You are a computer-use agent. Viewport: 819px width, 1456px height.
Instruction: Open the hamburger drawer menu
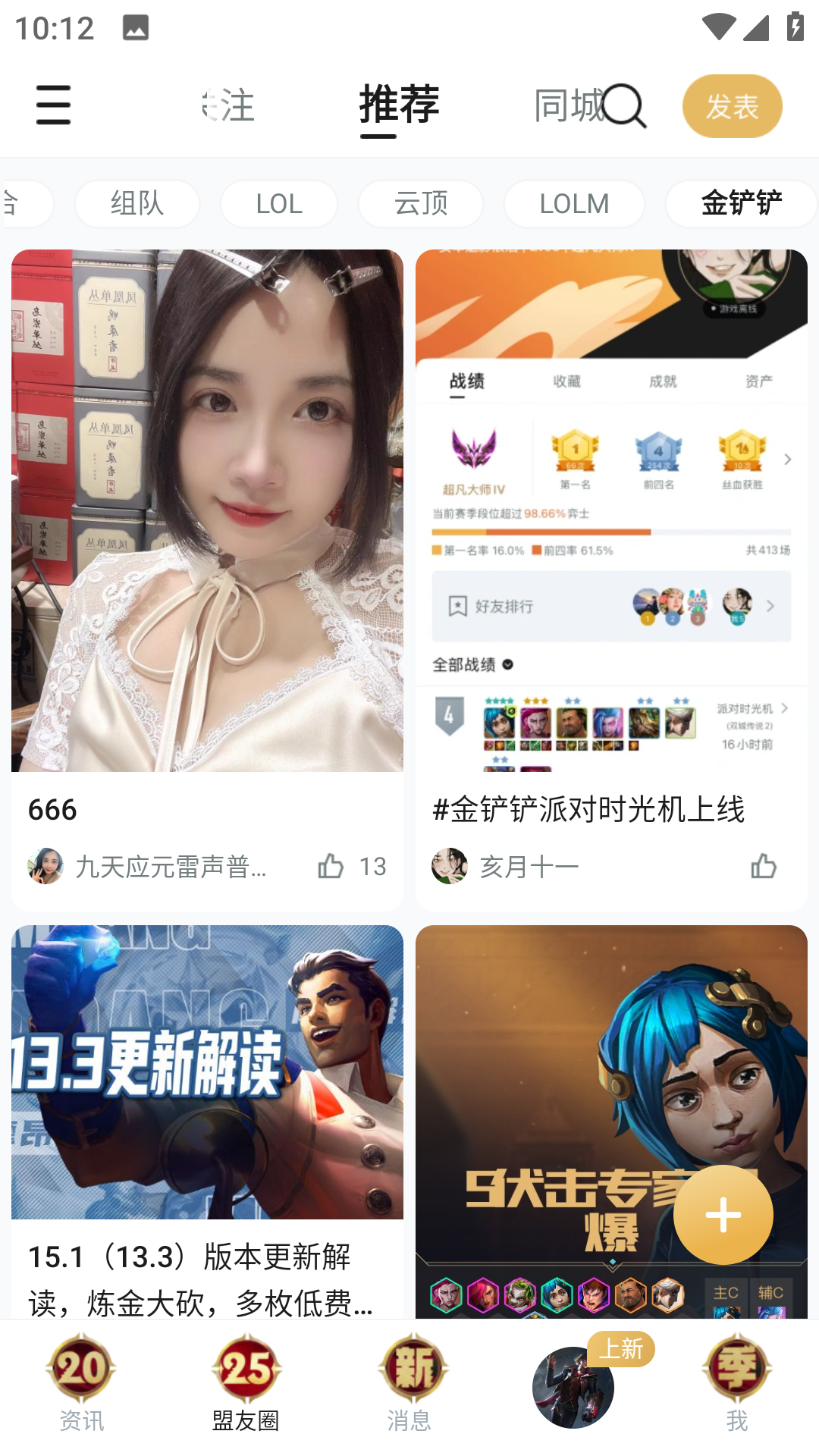(x=53, y=105)
